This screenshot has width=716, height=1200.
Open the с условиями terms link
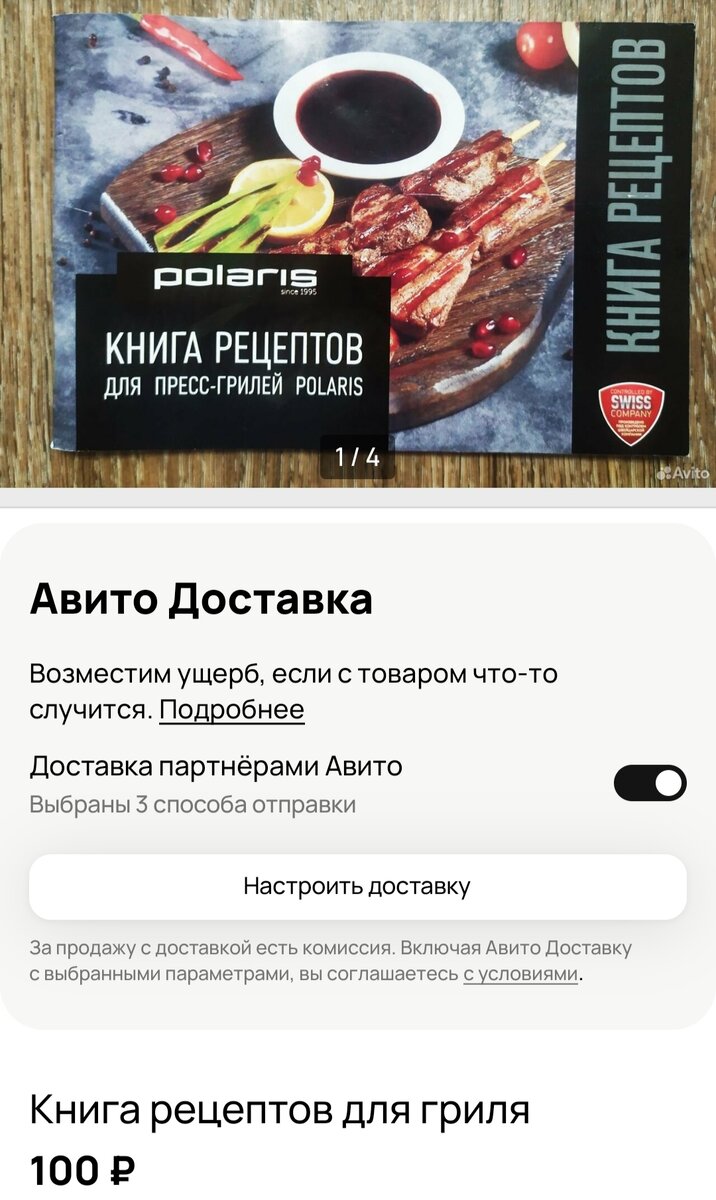[x=520, y=974]
